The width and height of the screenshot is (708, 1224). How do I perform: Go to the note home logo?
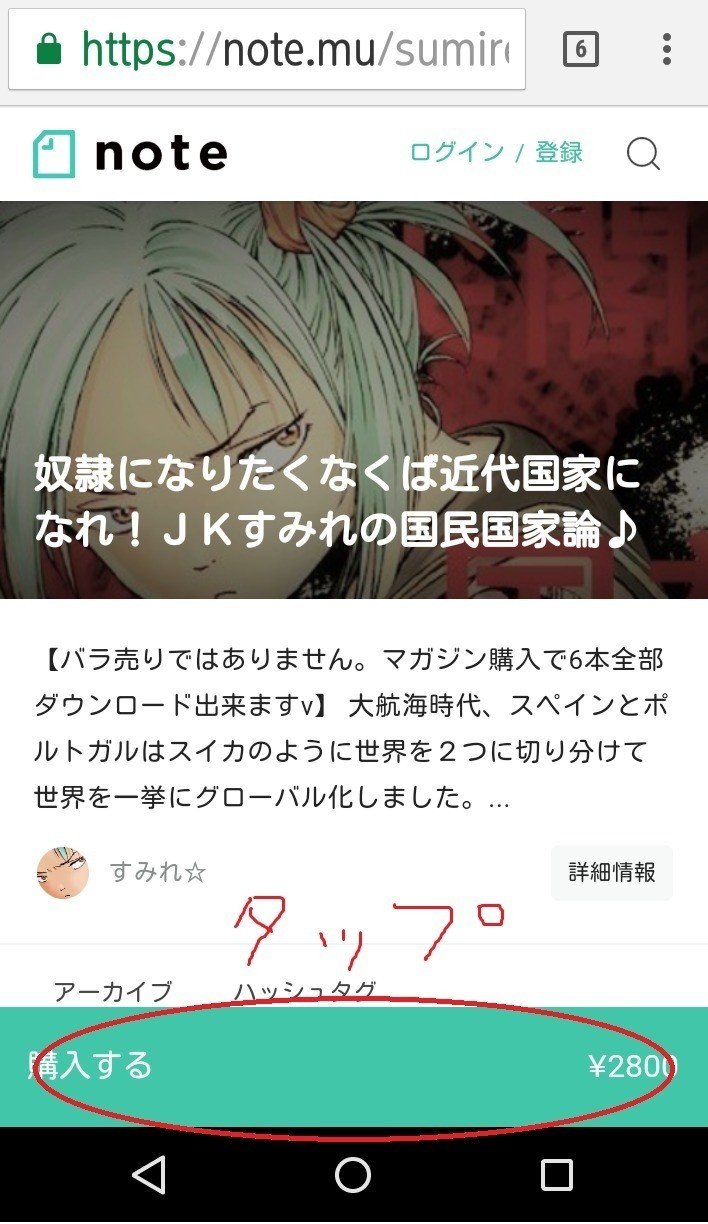tap(130, 154)
